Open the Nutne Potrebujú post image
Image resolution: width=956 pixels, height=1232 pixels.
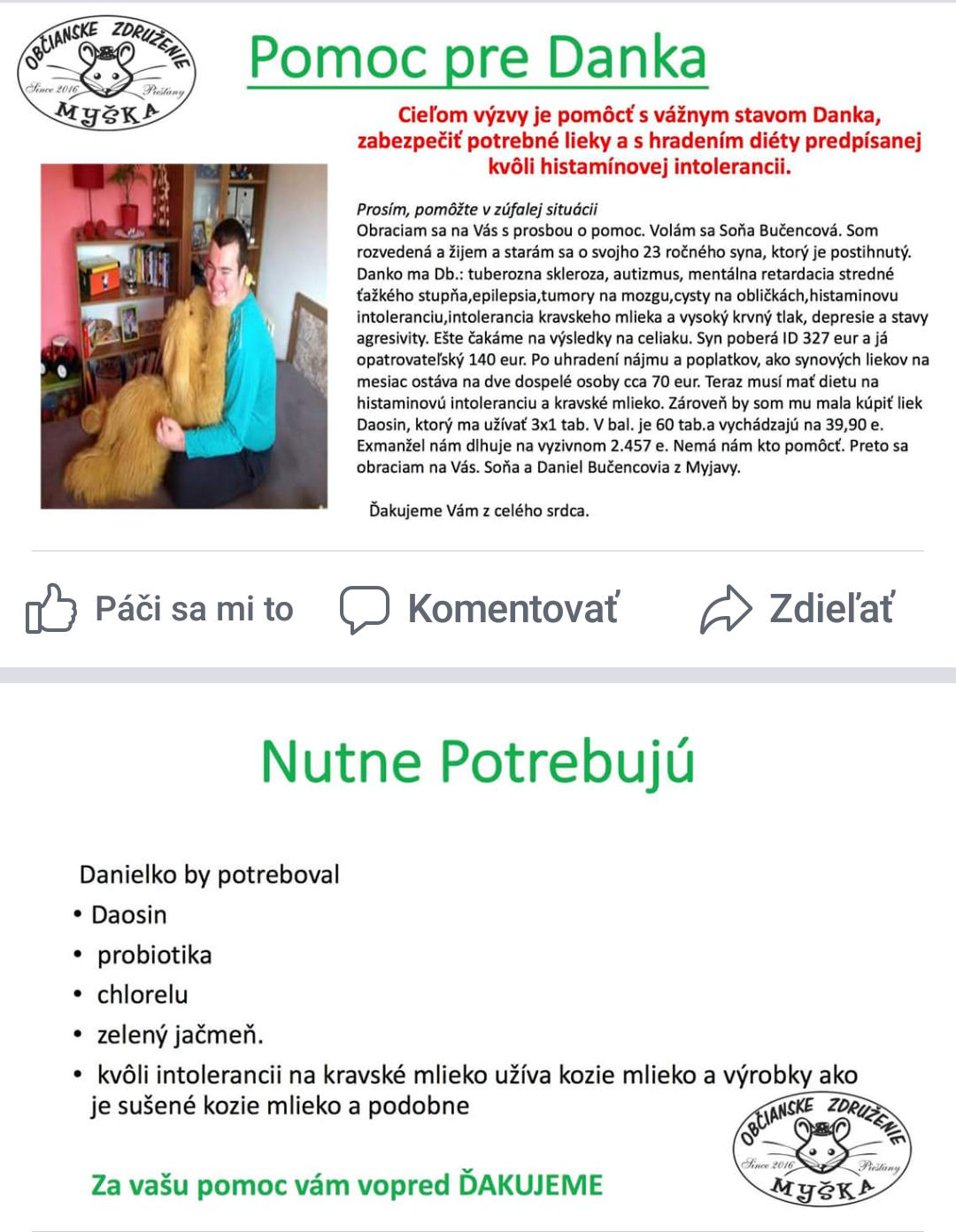(478, 956)
